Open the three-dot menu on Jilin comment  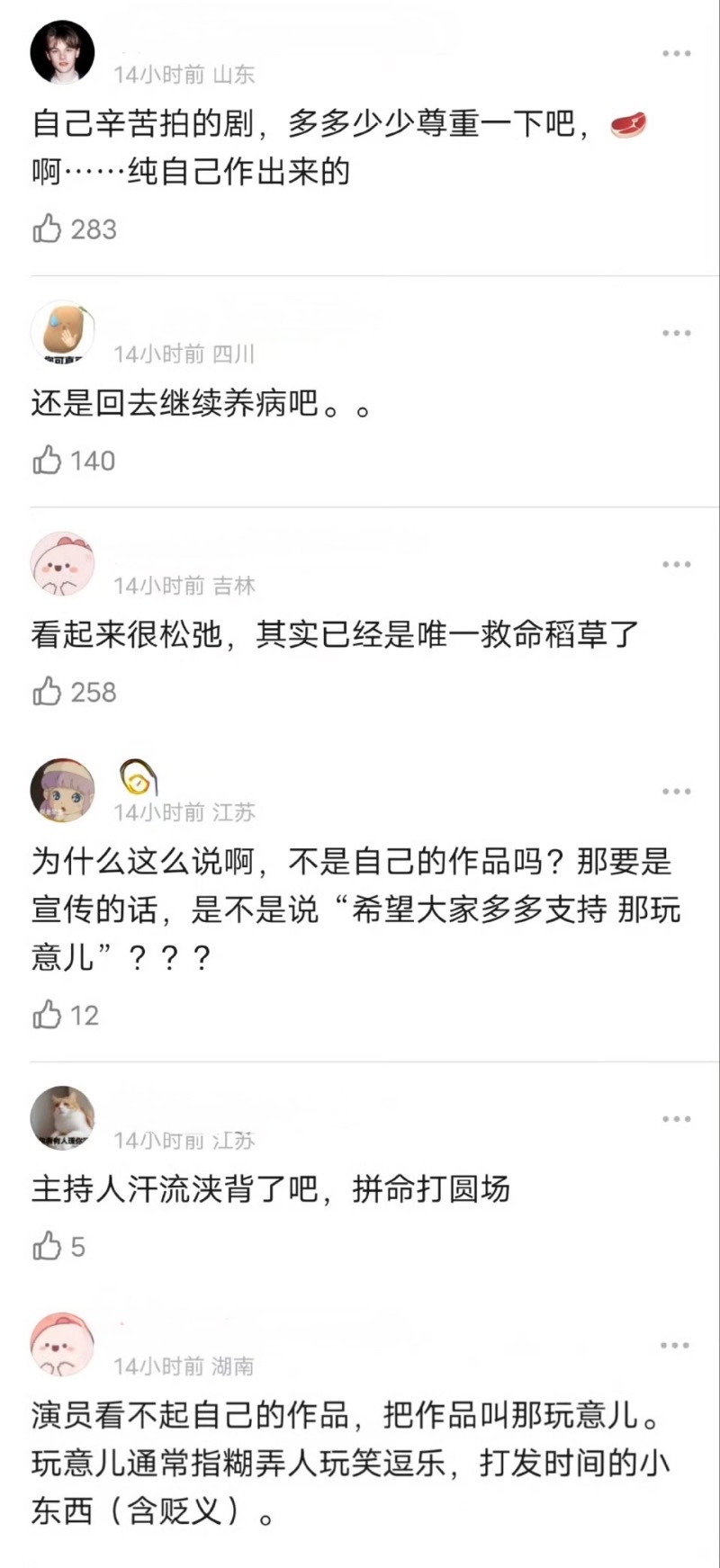[676, 565]
